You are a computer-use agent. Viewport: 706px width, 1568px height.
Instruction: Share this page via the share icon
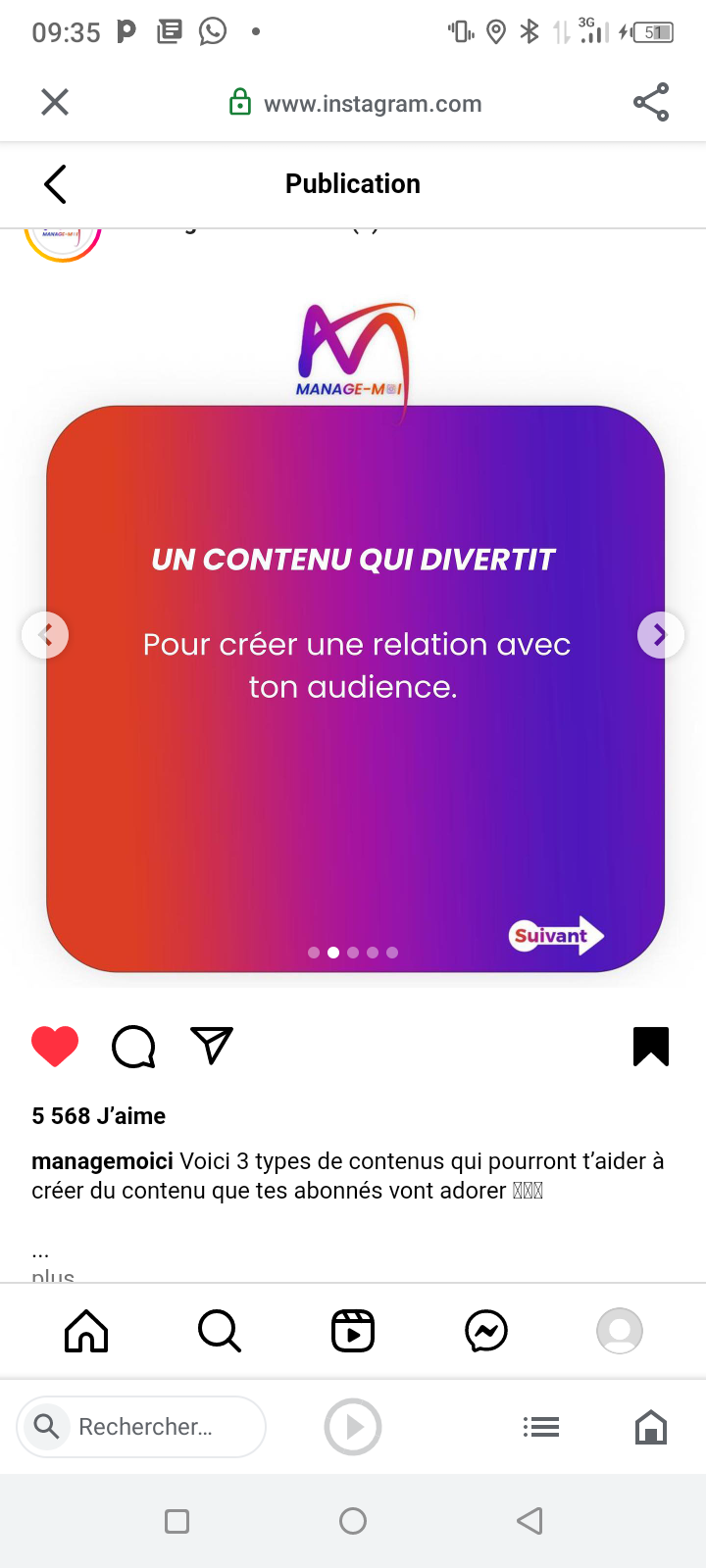click(651, 102)
